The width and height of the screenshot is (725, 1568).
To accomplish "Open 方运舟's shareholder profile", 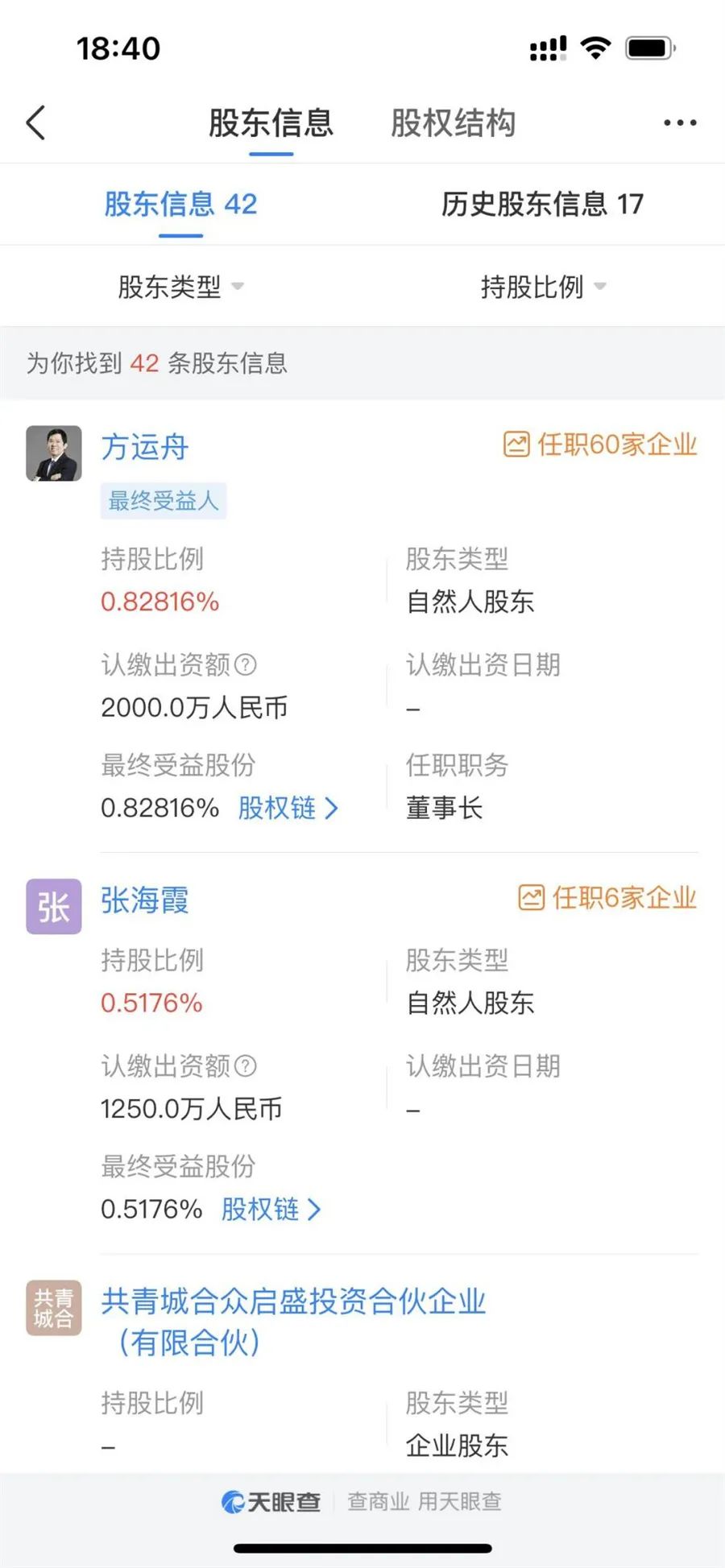I will coord(145,447).
